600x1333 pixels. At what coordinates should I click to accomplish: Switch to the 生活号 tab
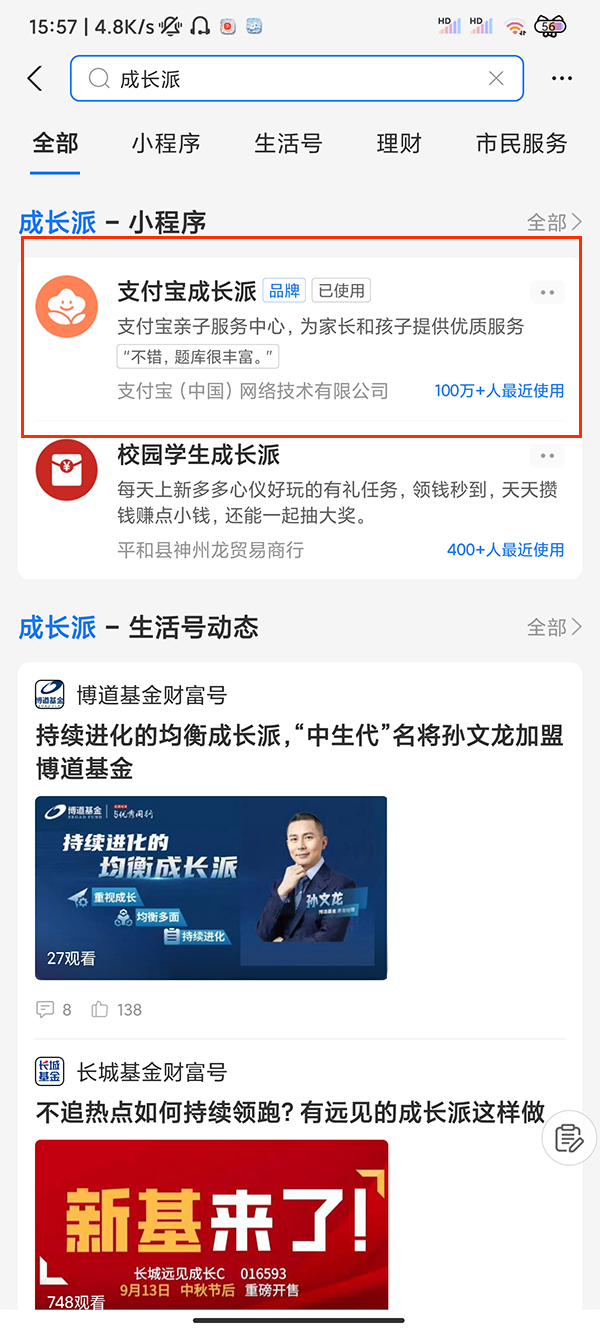coord(288,143)
